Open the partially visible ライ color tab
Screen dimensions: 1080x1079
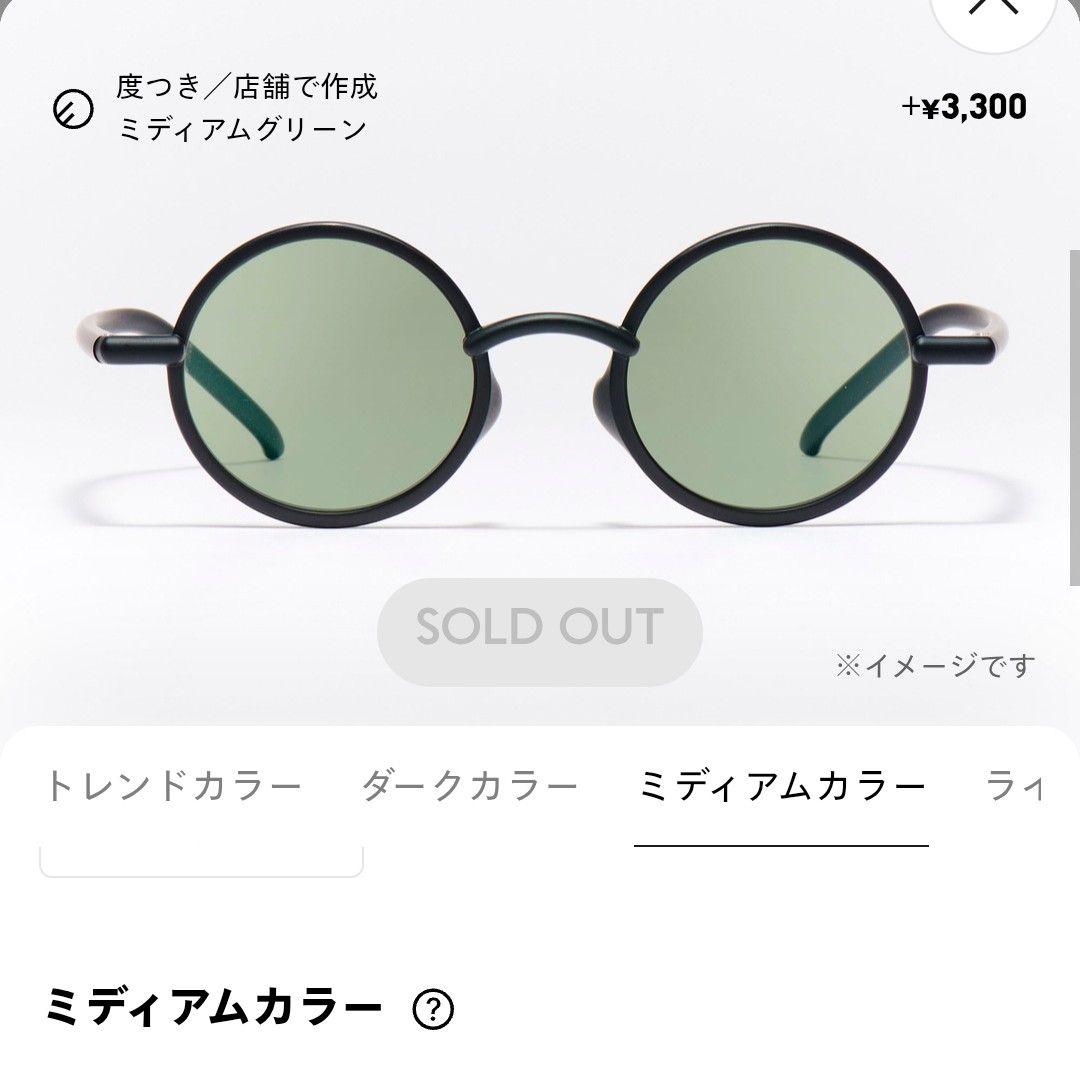tap(1015, 787)
